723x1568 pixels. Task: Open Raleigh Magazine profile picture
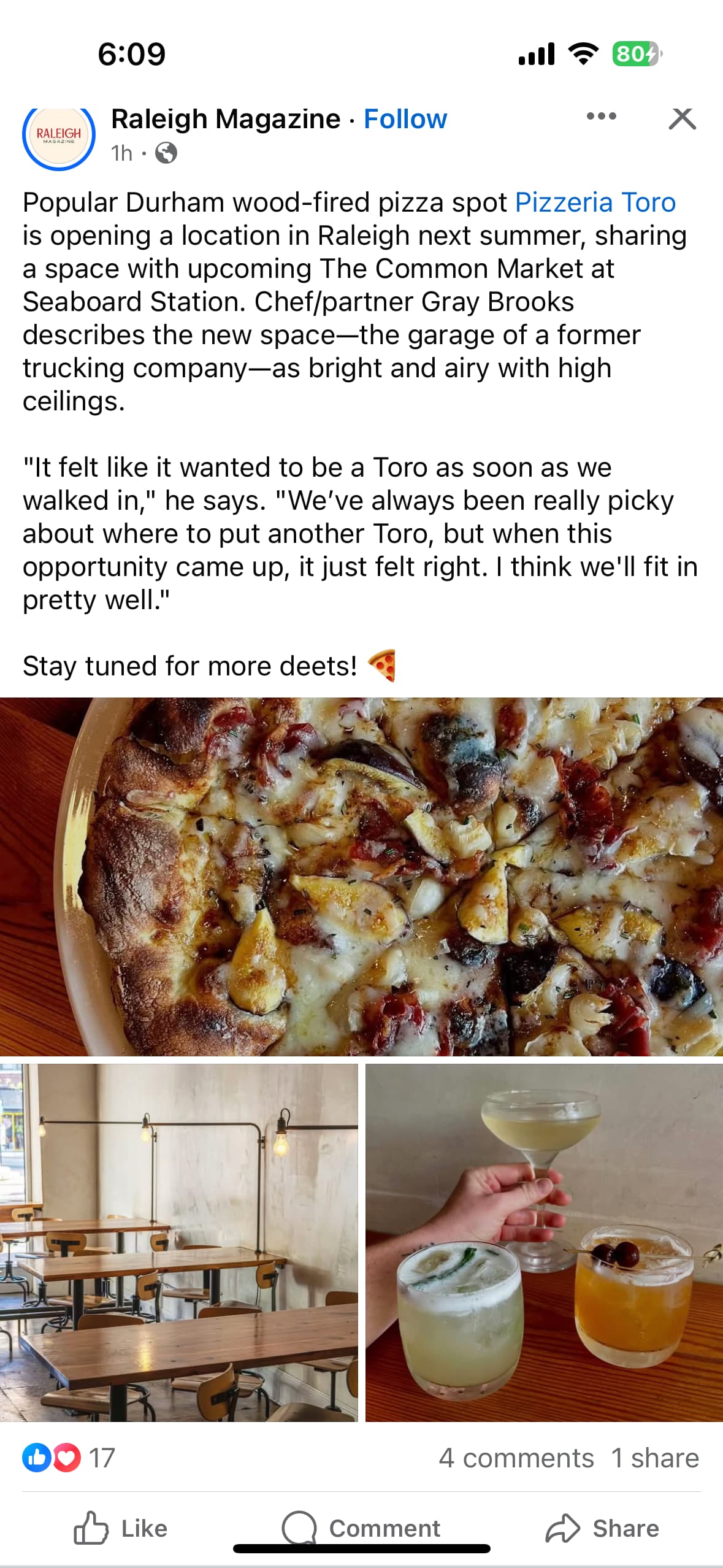59,136
